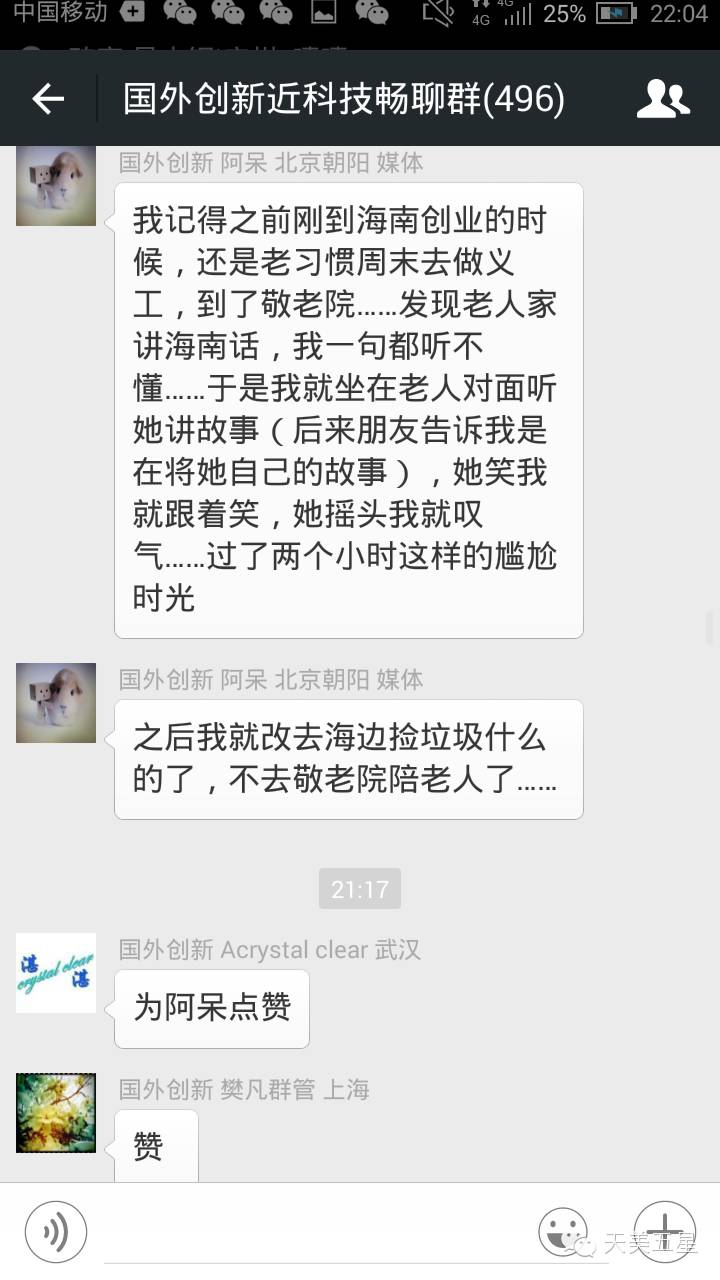The height and width of the screenshot is (1280, 720).
Task: Open 樊凡群管's avatar profile
Action: (56, 1113)
